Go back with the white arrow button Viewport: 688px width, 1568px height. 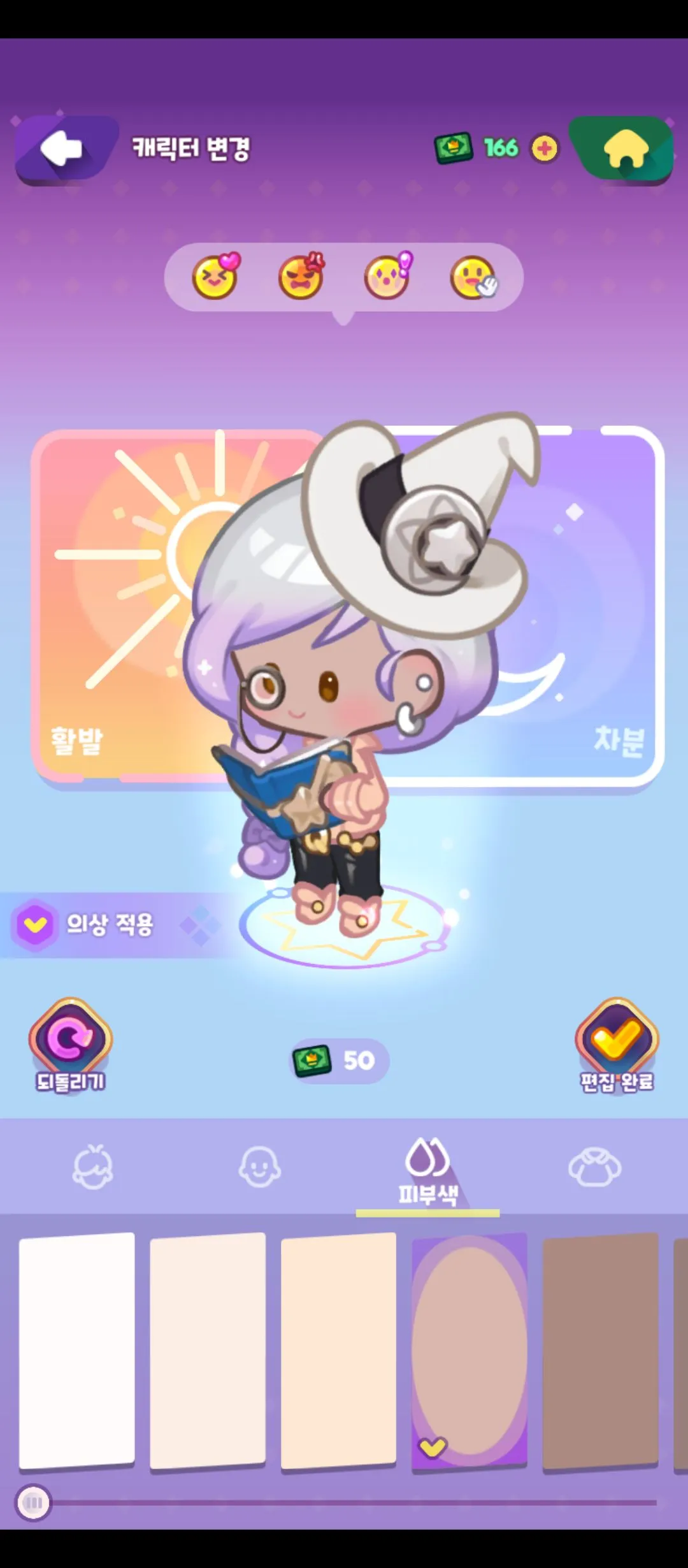pyautogui.click(x=62, y=149)
